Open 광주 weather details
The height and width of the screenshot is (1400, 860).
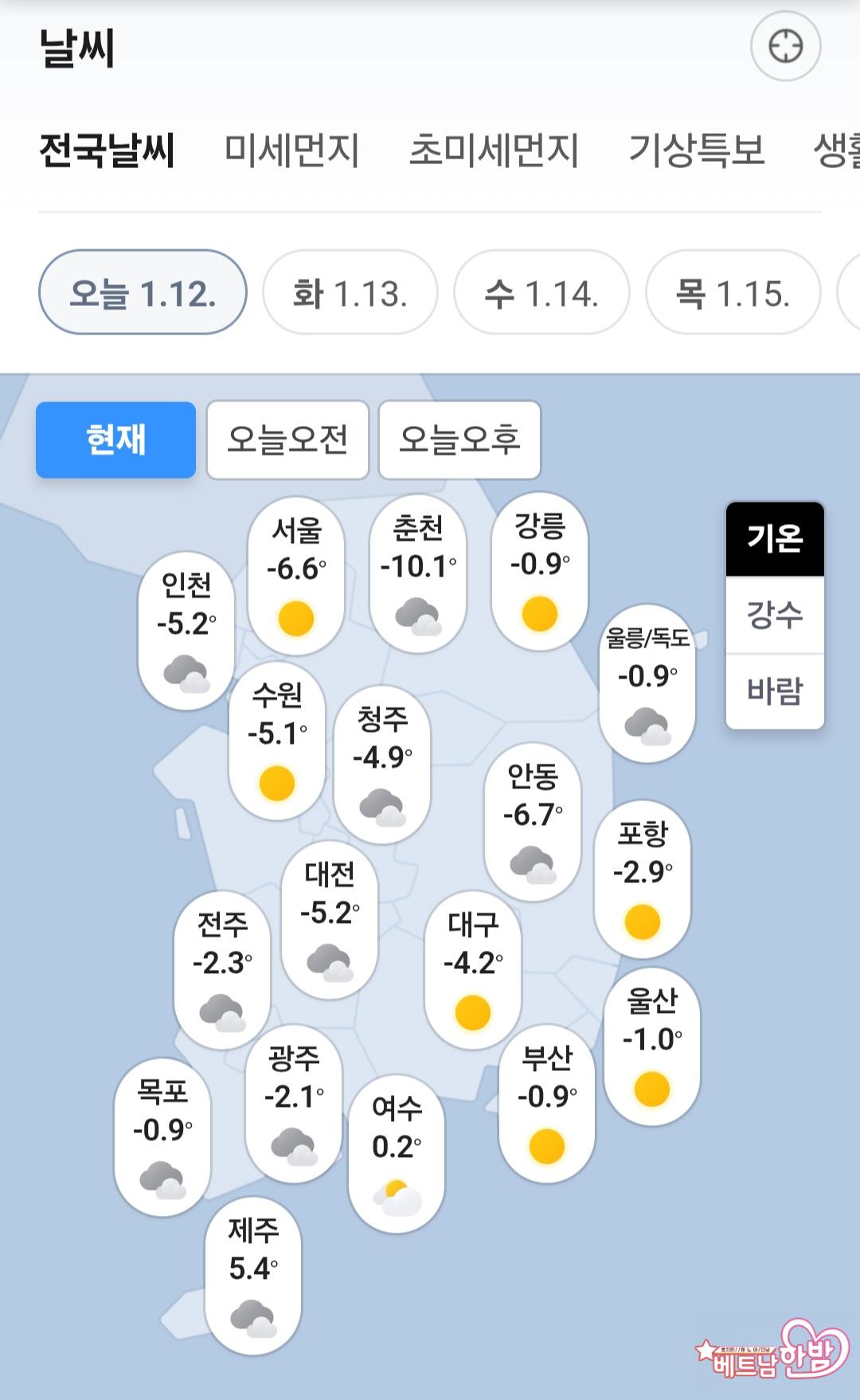(x=294, y=1103)
